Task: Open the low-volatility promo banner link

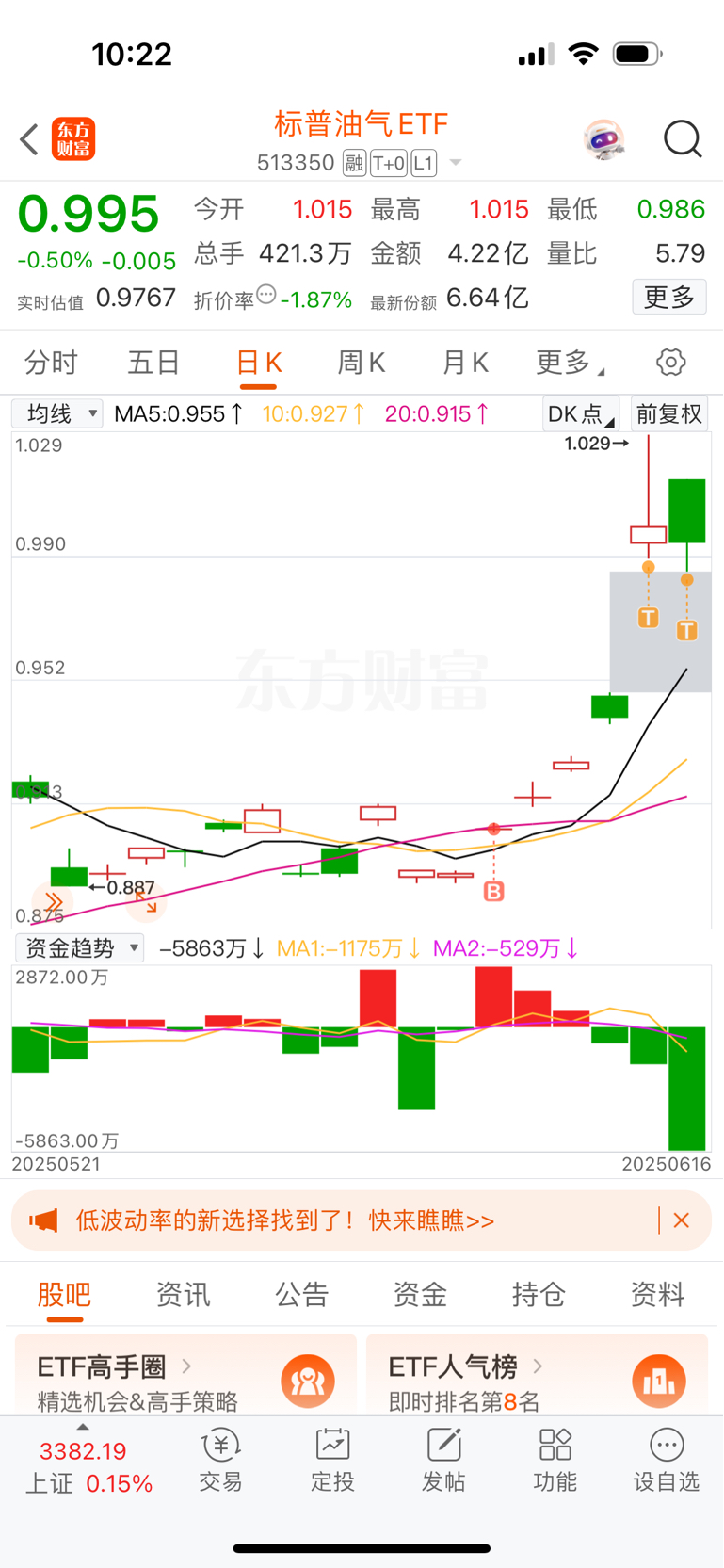Action: [282, 1220]
